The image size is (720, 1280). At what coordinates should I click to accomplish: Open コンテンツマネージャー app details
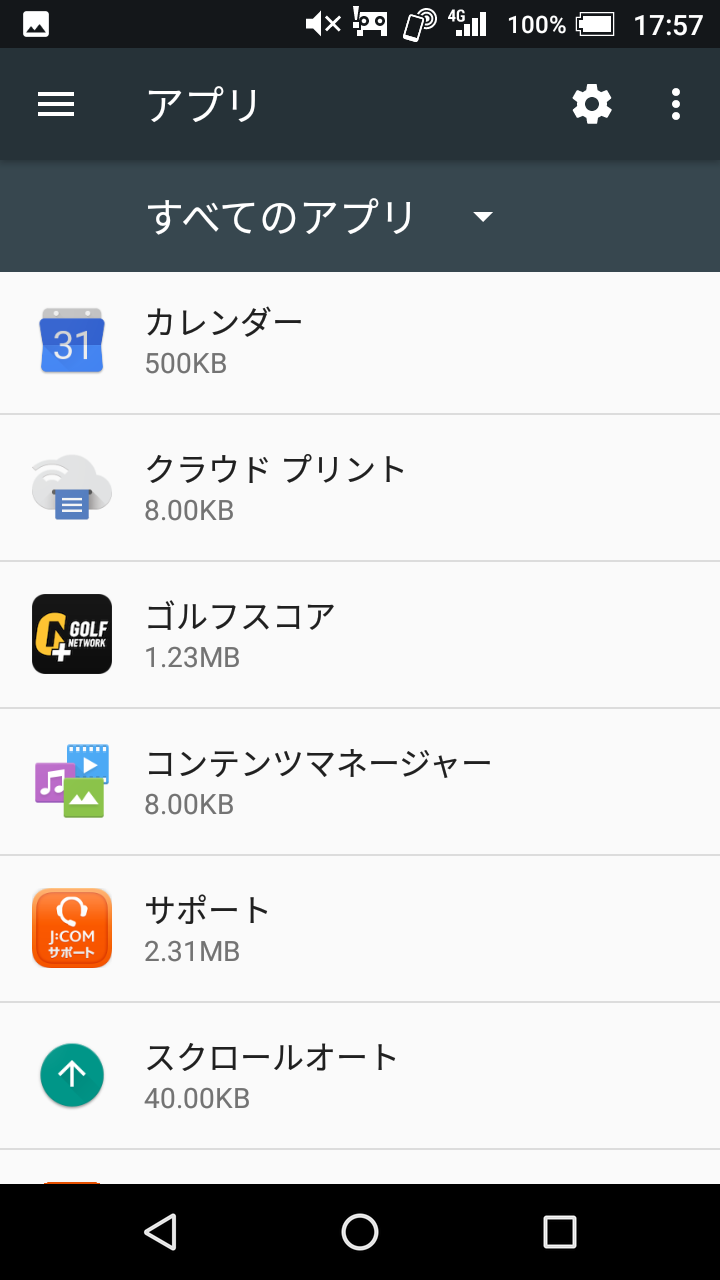coord(360,782)
